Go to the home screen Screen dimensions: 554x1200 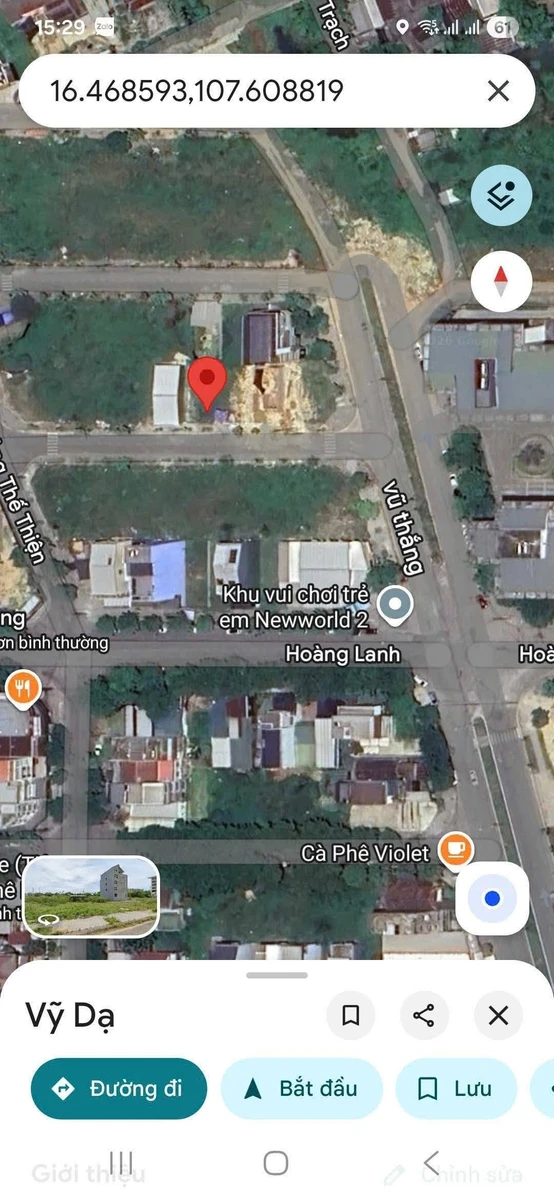click(276, 1162)
